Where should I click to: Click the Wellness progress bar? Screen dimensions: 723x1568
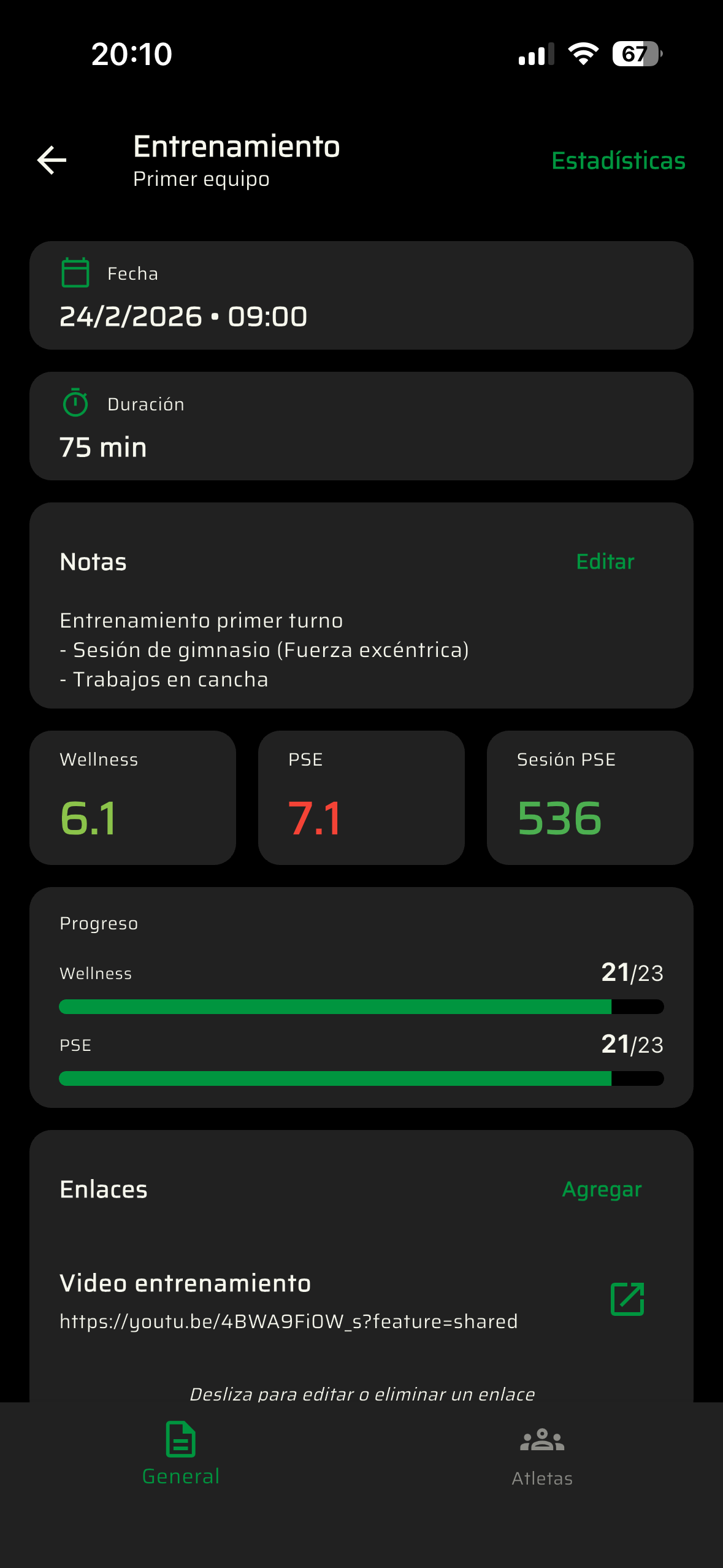361,1006
